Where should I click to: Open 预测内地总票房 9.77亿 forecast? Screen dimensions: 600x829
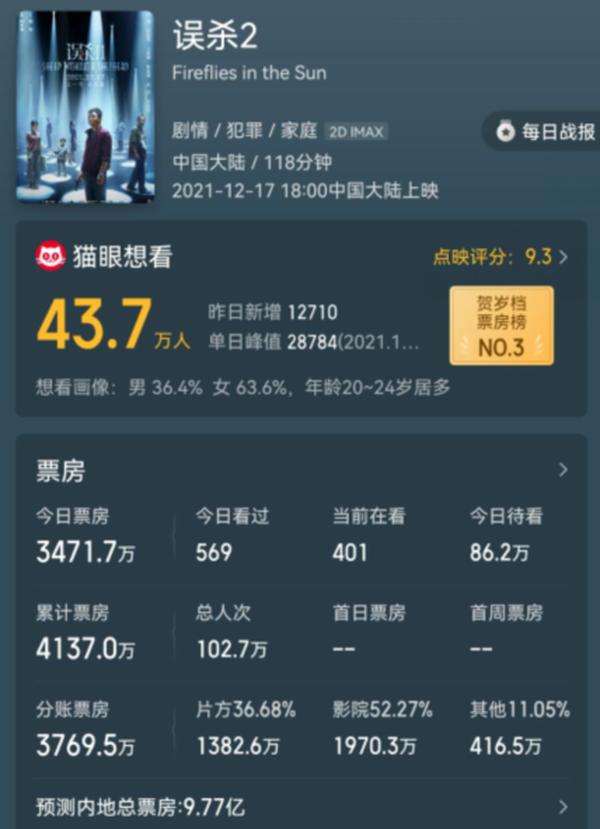pyautogui.click(x=300, y=807)
